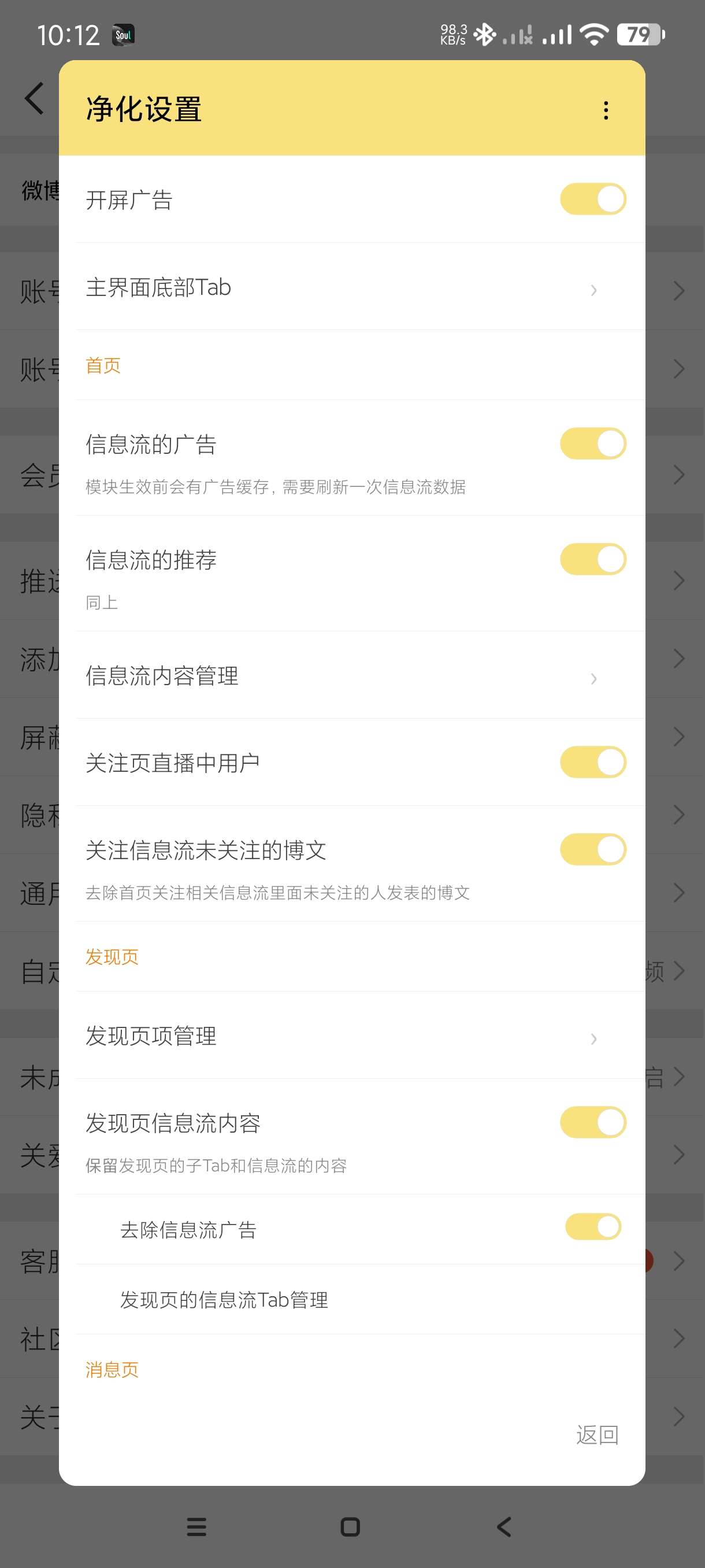The height and width of the screenshot is (1568, 705).
Task: Disable 信息流的广告 switch
Action: click(x=592, y=443)
